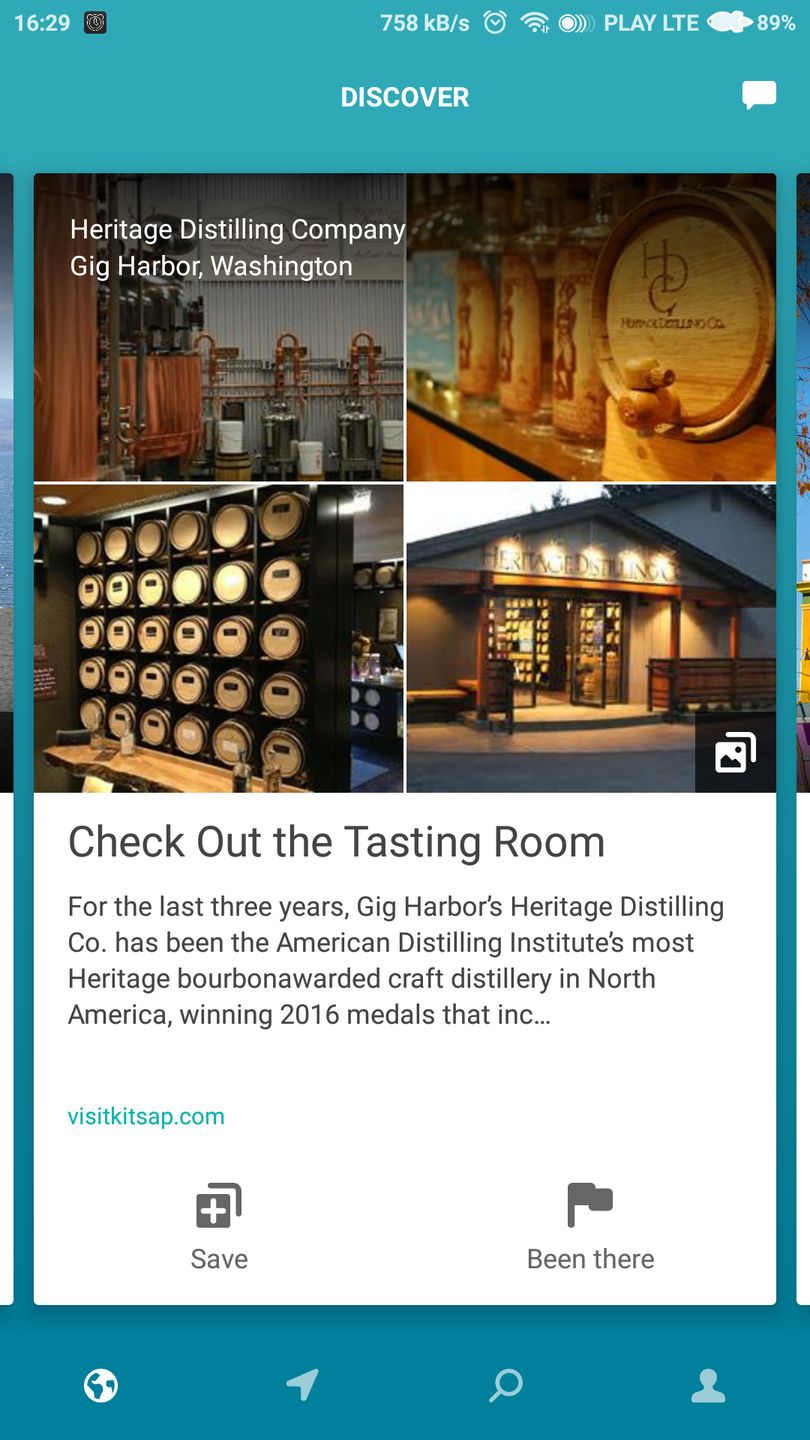Switch to the search tab
The image size is (810, 1440).
[x=506, y=1385]
